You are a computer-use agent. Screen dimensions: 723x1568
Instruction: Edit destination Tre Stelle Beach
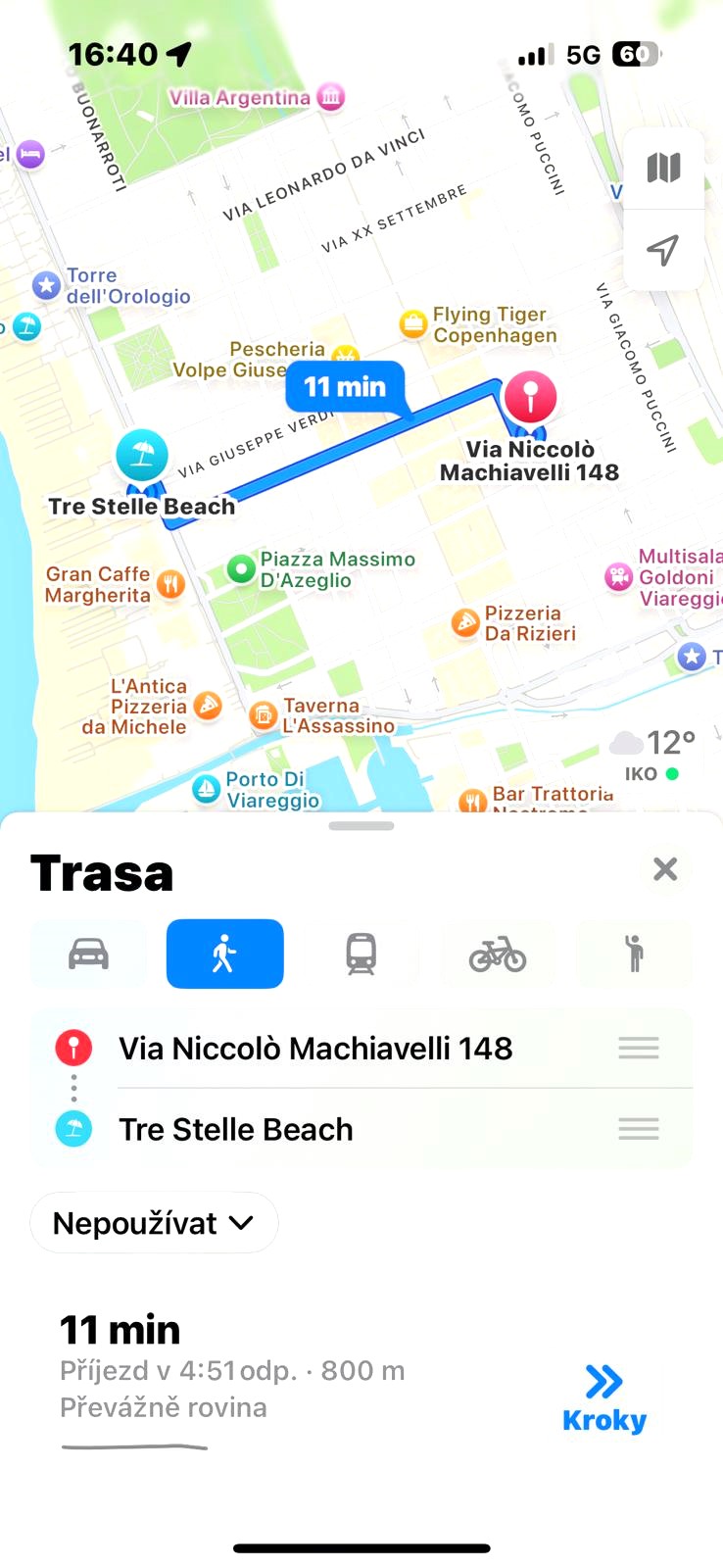pos(361,1129)
